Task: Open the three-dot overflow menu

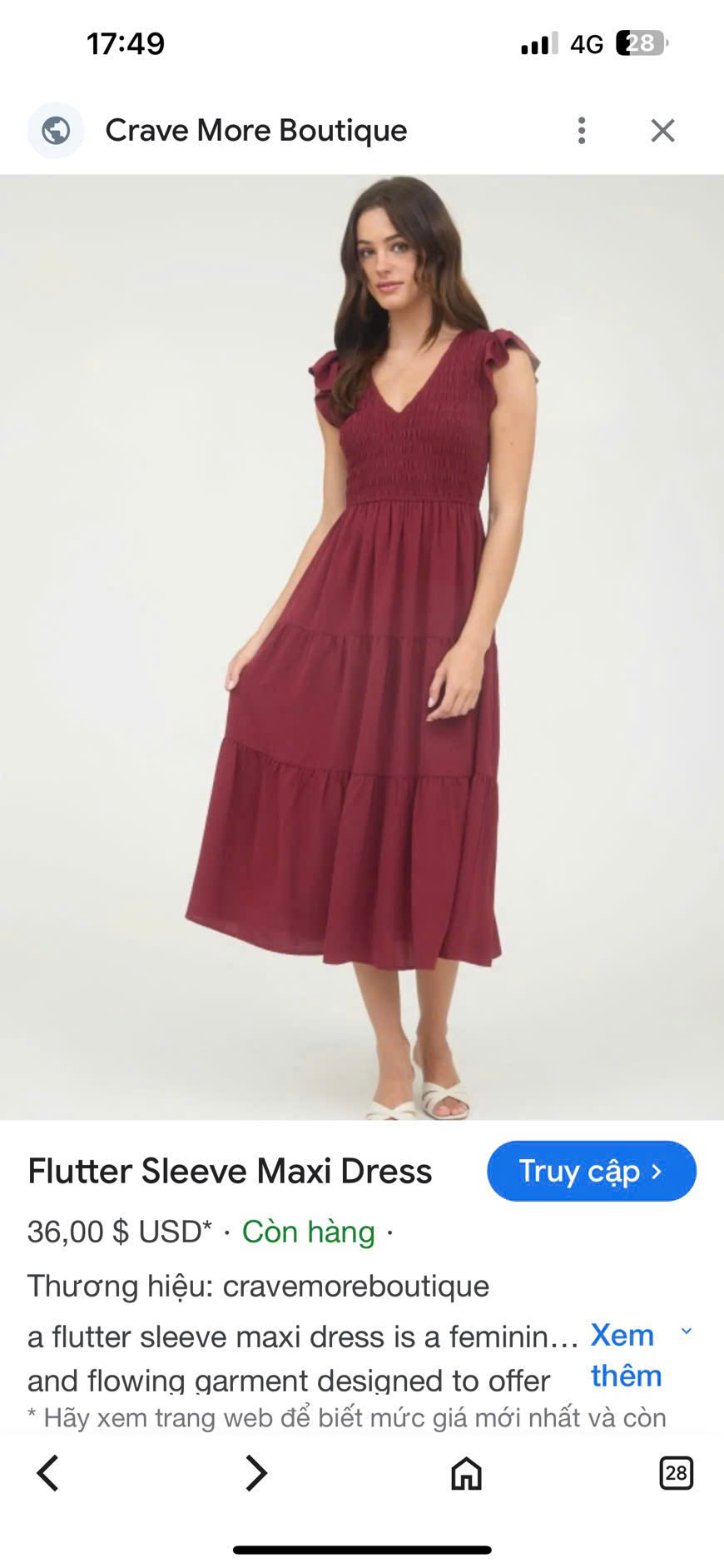Action: tap(582, 131)
